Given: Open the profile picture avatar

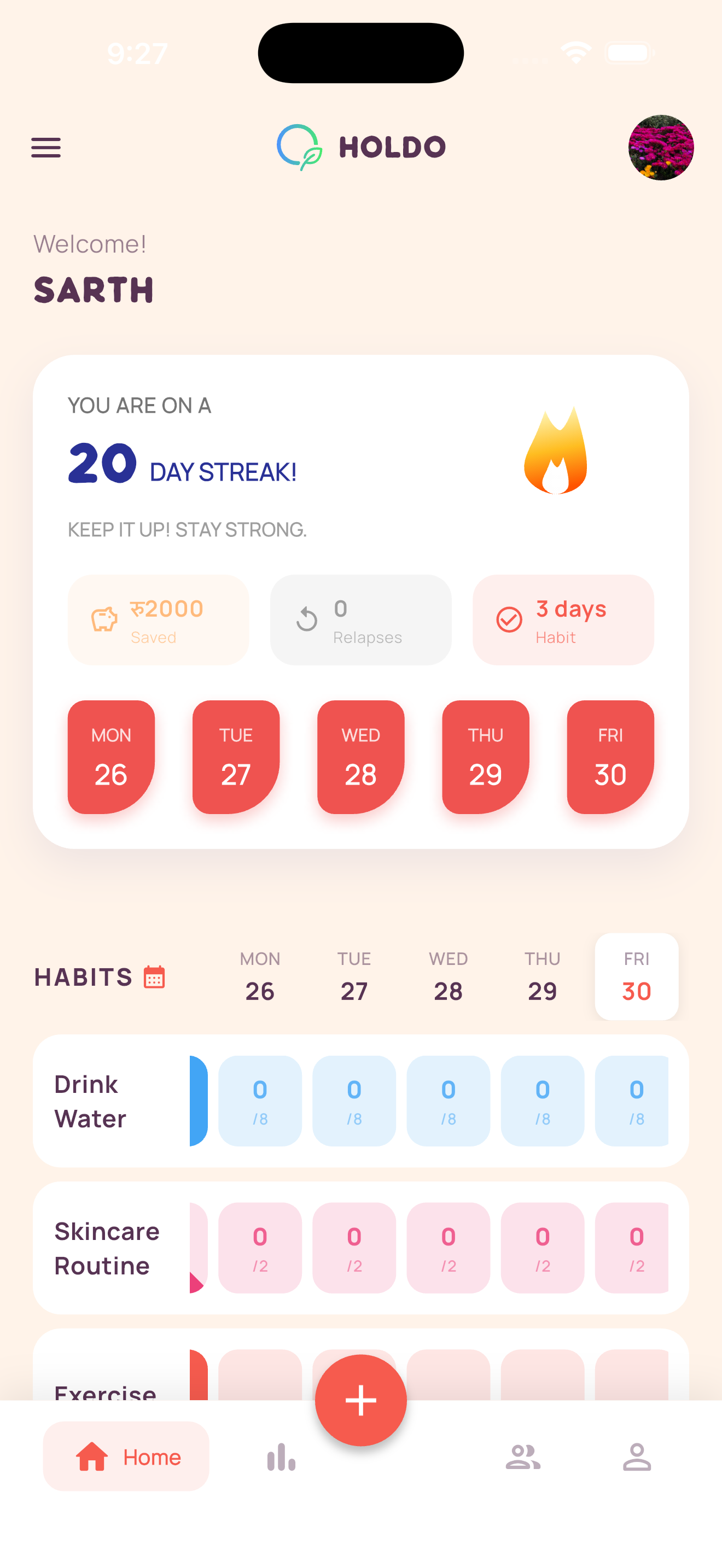Looking at the screenshot, I should click(661, 147).
